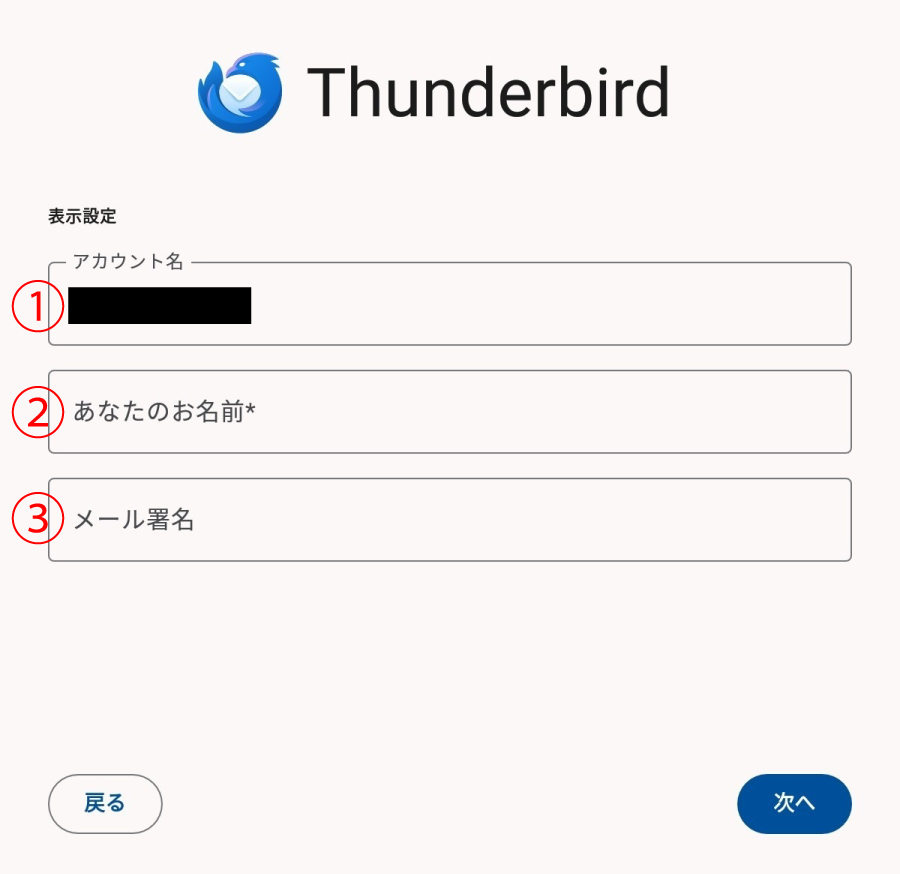Focus the あなたのお名前 input field
Image resolution: width=900 pixels, height=874 pixels.
coord(450,412)
